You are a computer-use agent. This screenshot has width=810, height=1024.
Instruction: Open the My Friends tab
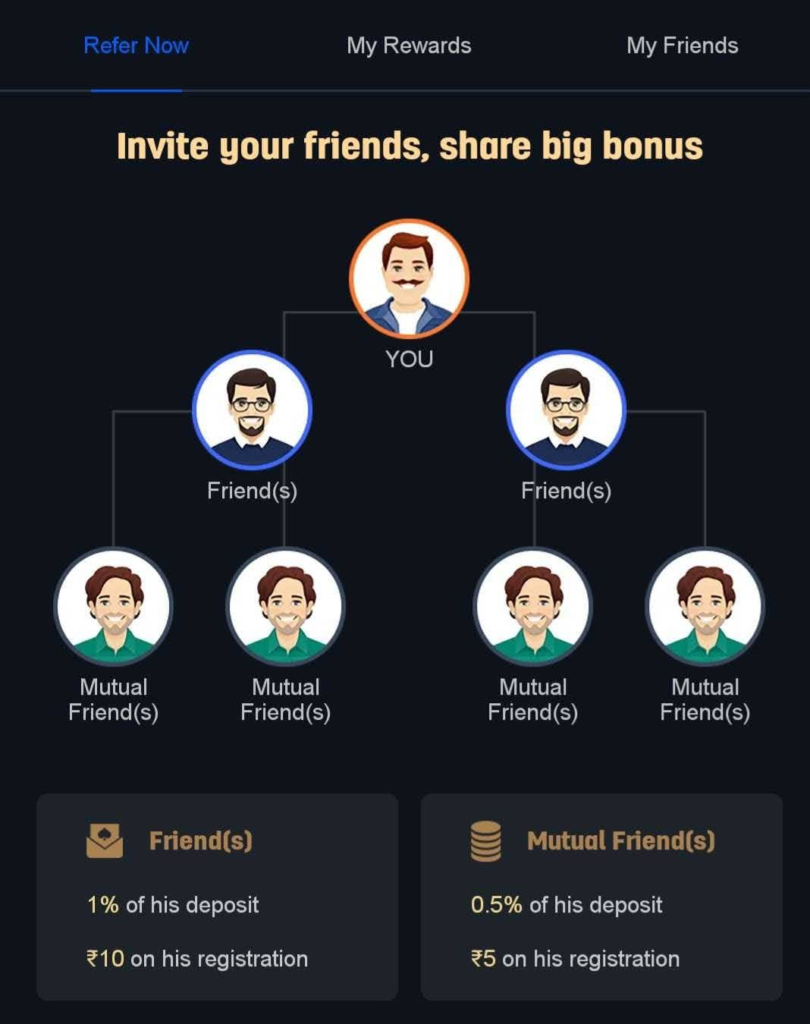(x=682, y=46)
